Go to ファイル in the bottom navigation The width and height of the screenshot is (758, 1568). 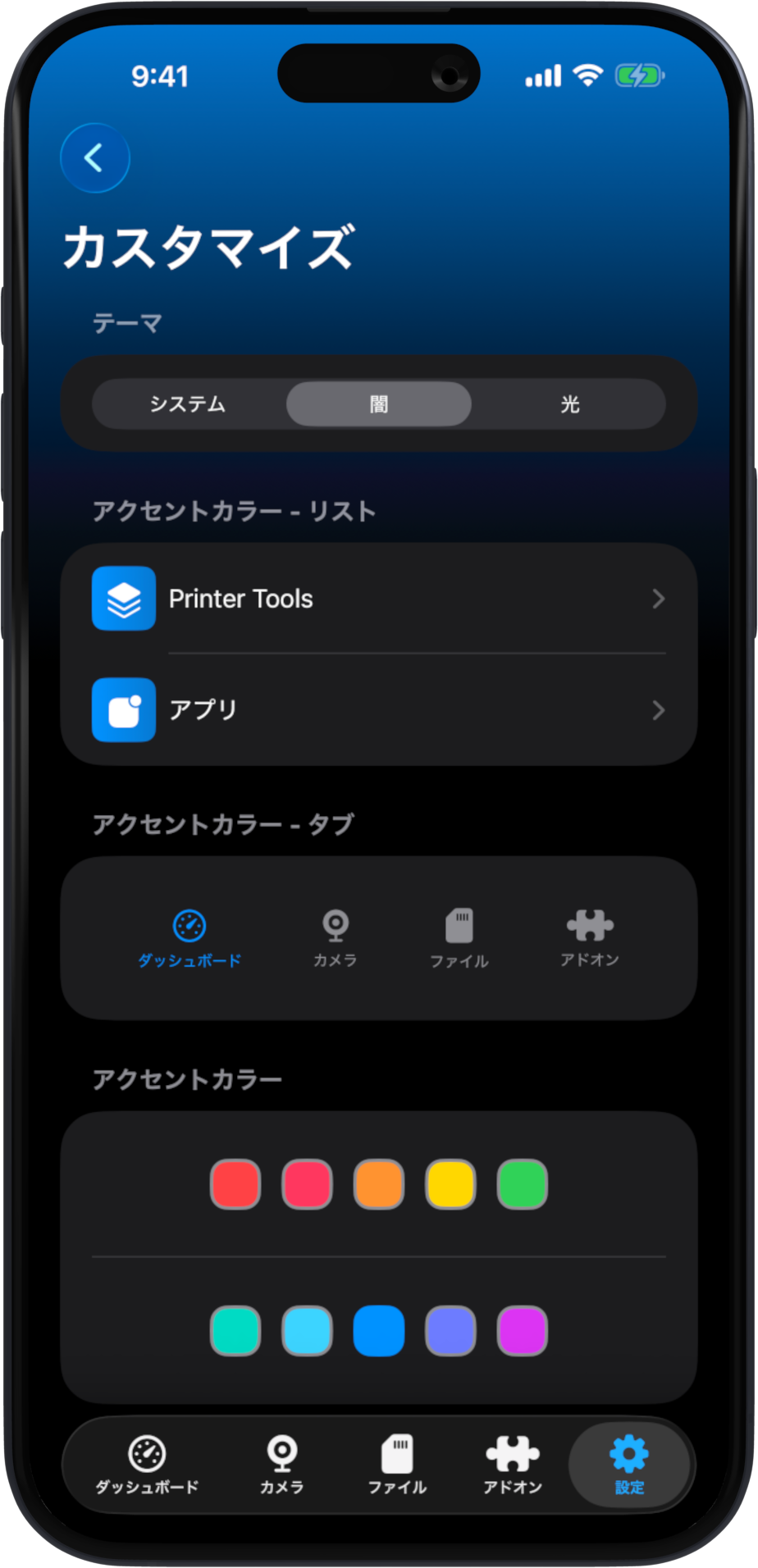pyautogui.click(x=397, y=1465)
